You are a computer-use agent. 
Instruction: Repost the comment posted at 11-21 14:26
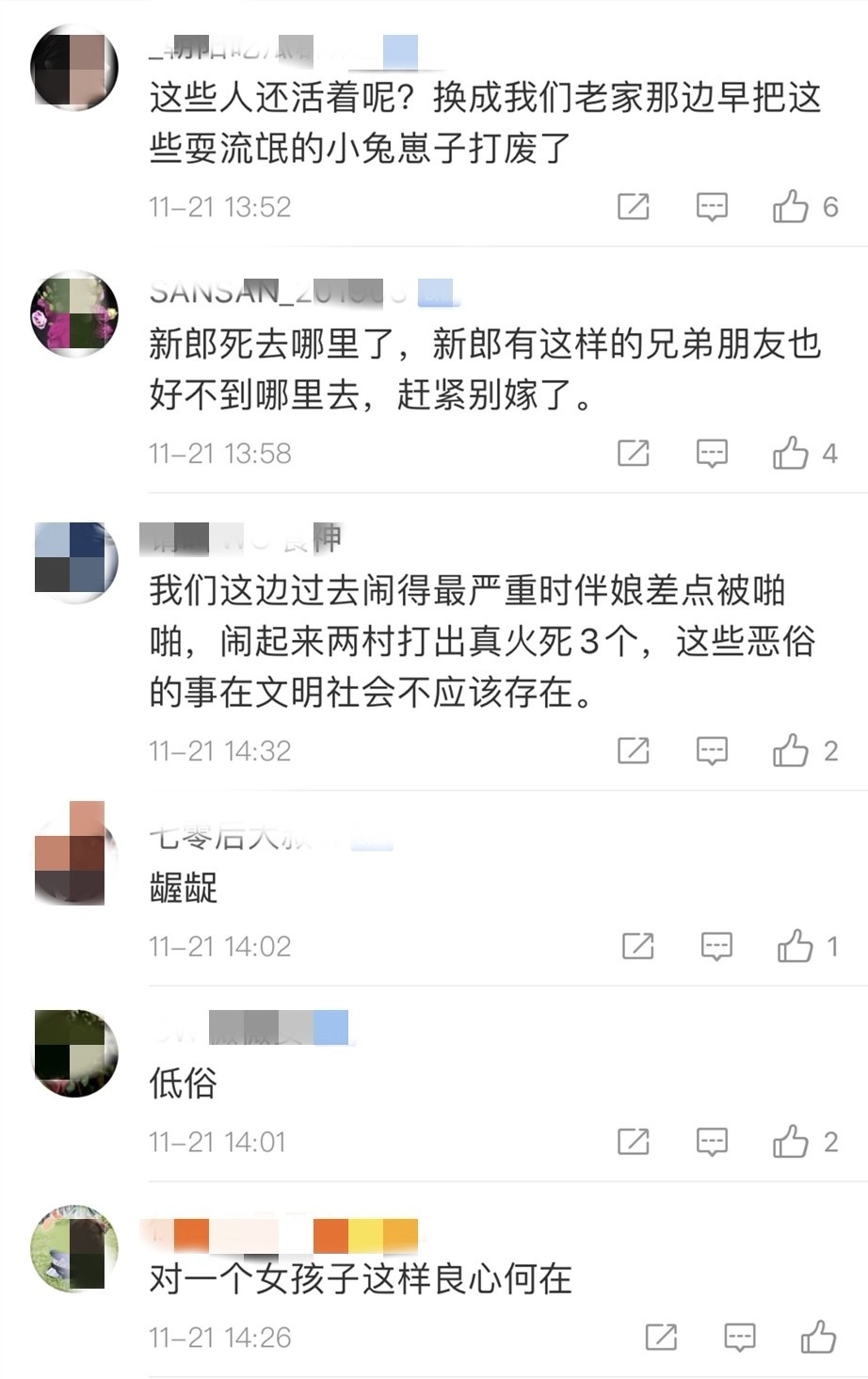(661, 1337)
